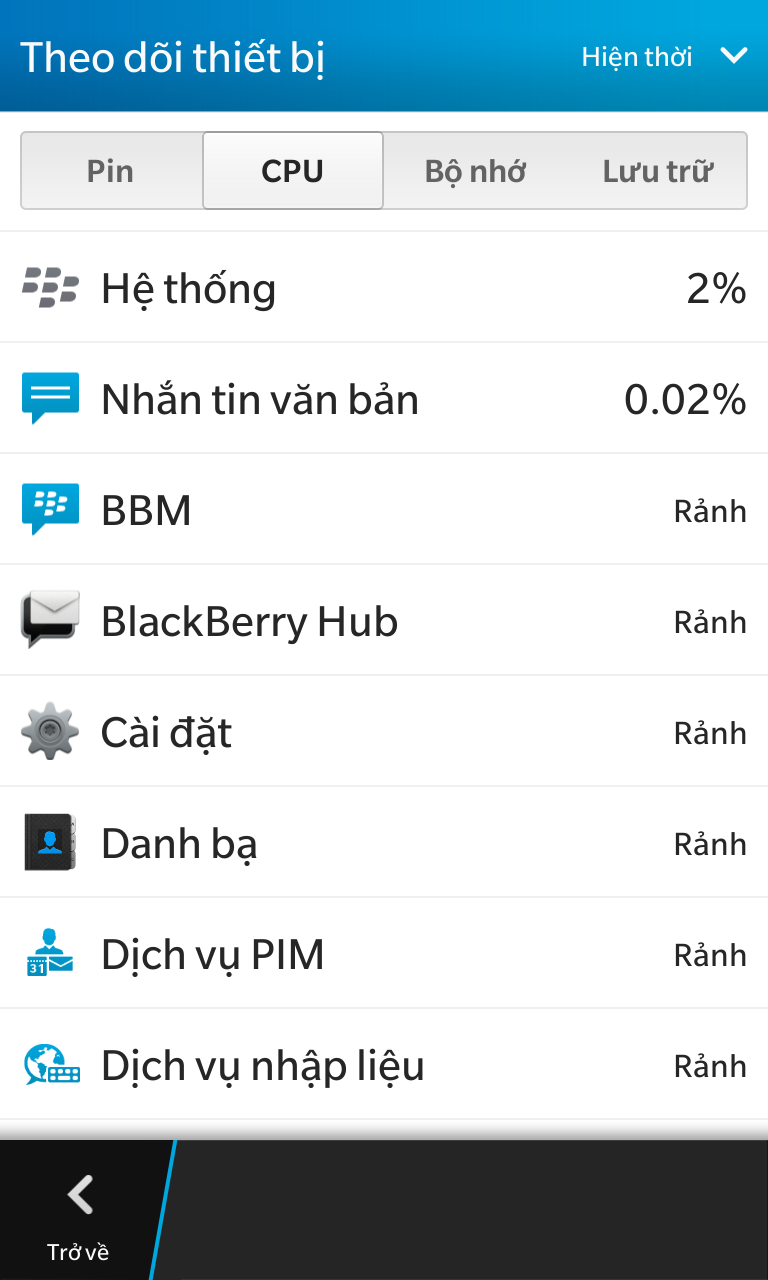Tap the Cài đặt row
Image resolution: width=768 pixels, height=1280 pixels.
[x=384, y=732]
